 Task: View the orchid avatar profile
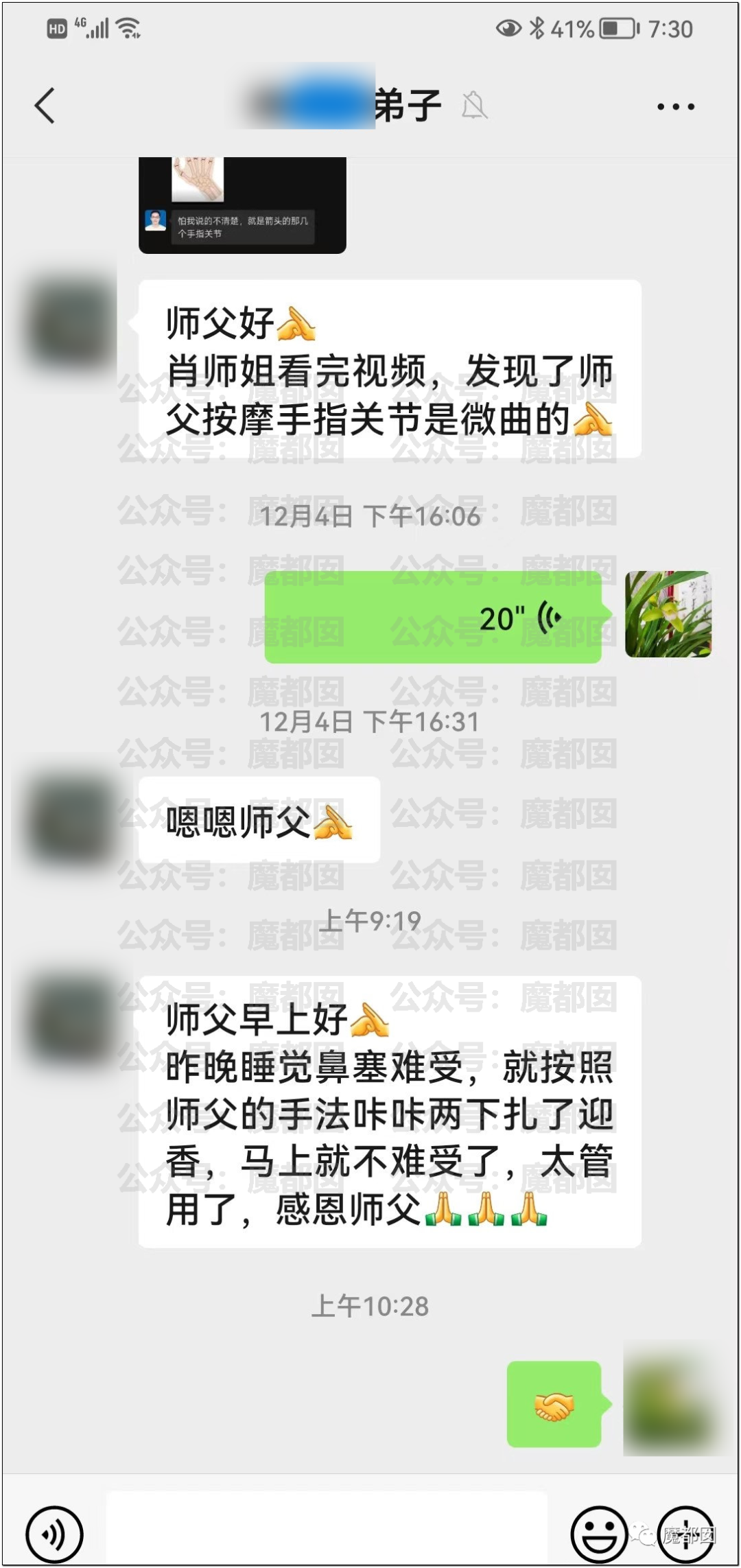pyautogui.click(x=668, y=614)
